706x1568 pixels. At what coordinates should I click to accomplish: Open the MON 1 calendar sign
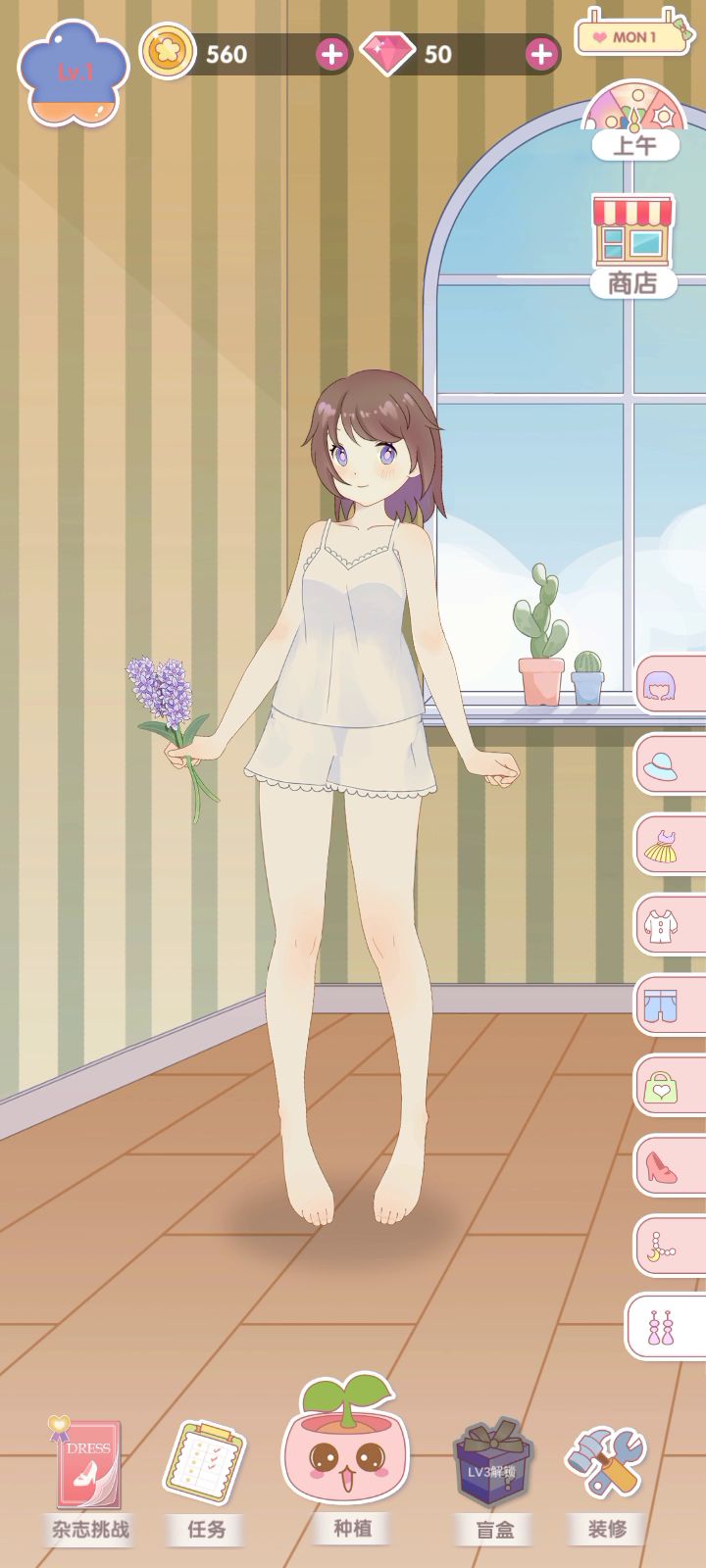(x=635, y=36)
